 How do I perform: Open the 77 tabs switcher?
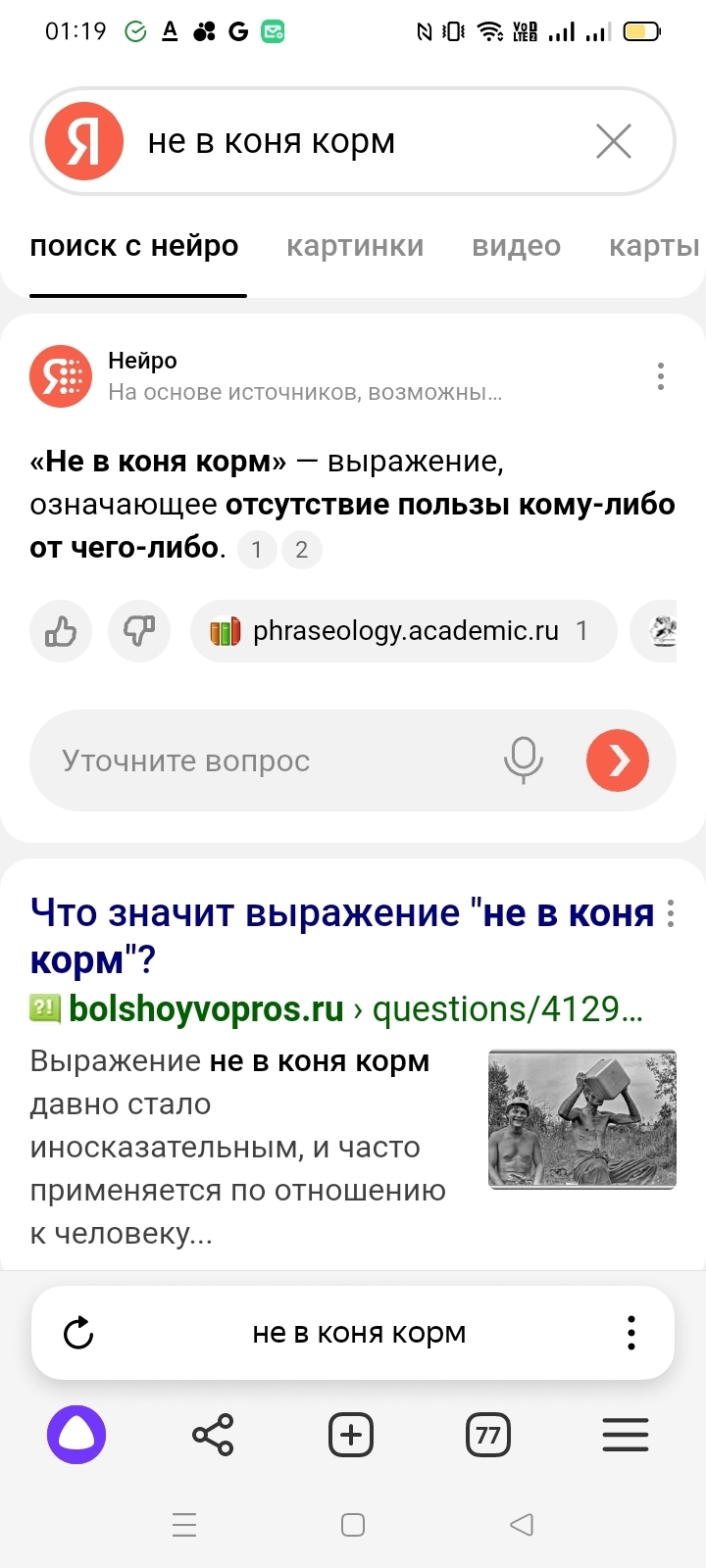click(488, 1436)
